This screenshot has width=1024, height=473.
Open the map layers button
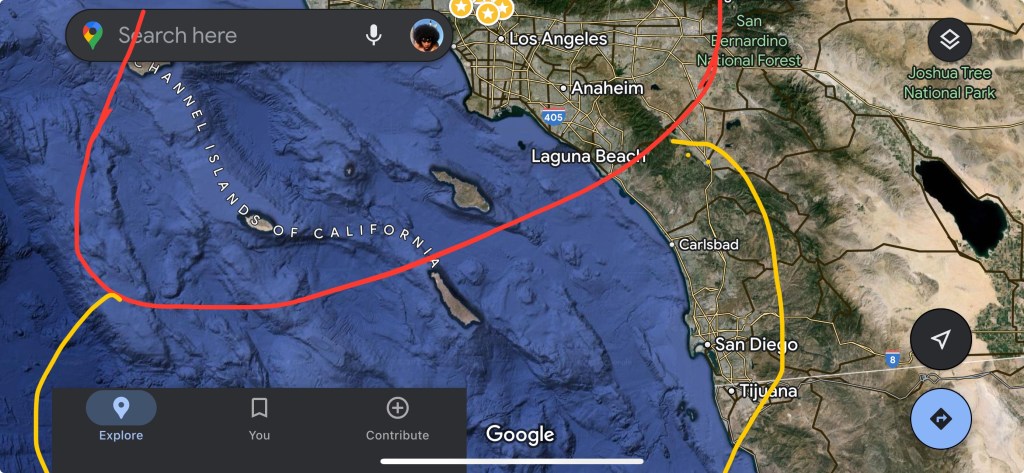[949, 40]
